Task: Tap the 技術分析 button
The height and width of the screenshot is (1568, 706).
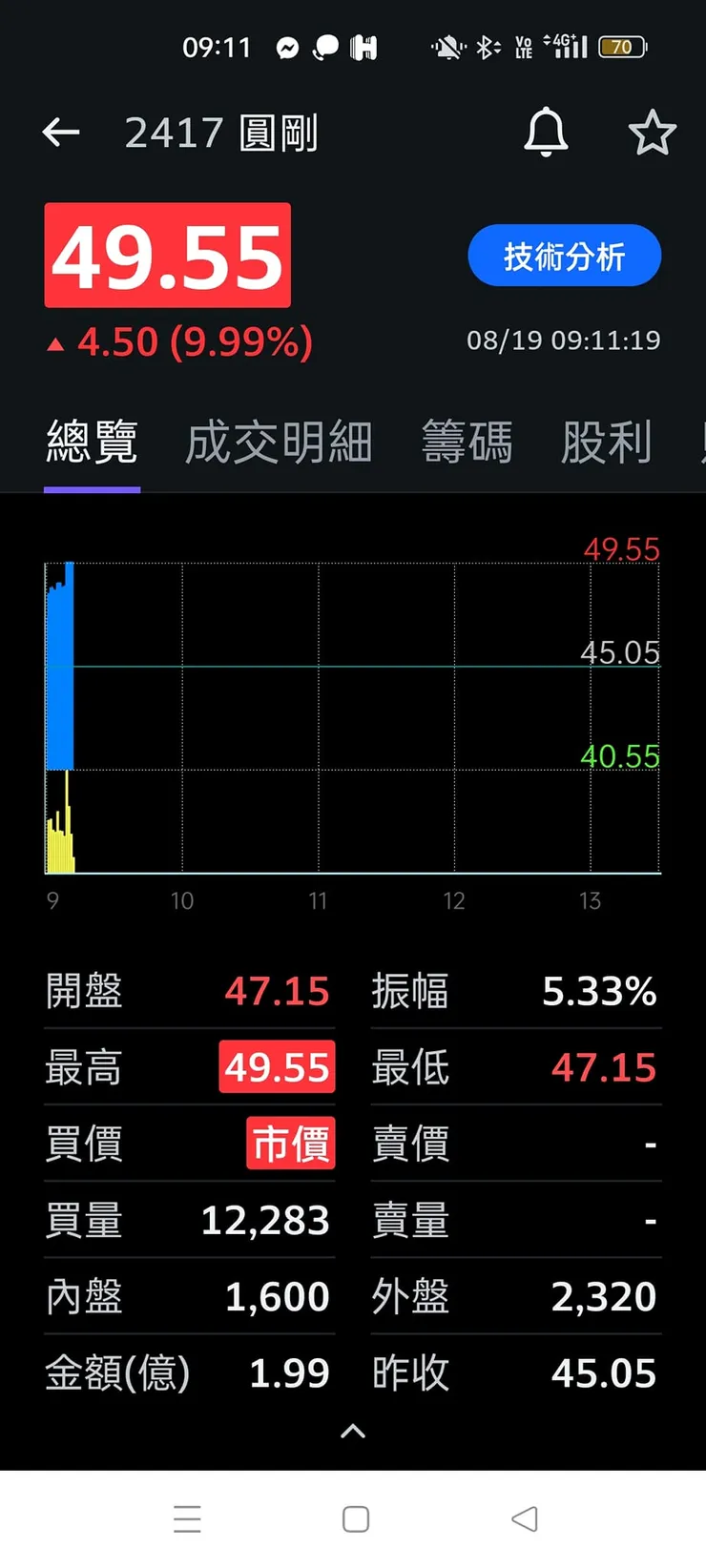Action: coord(564,255)
